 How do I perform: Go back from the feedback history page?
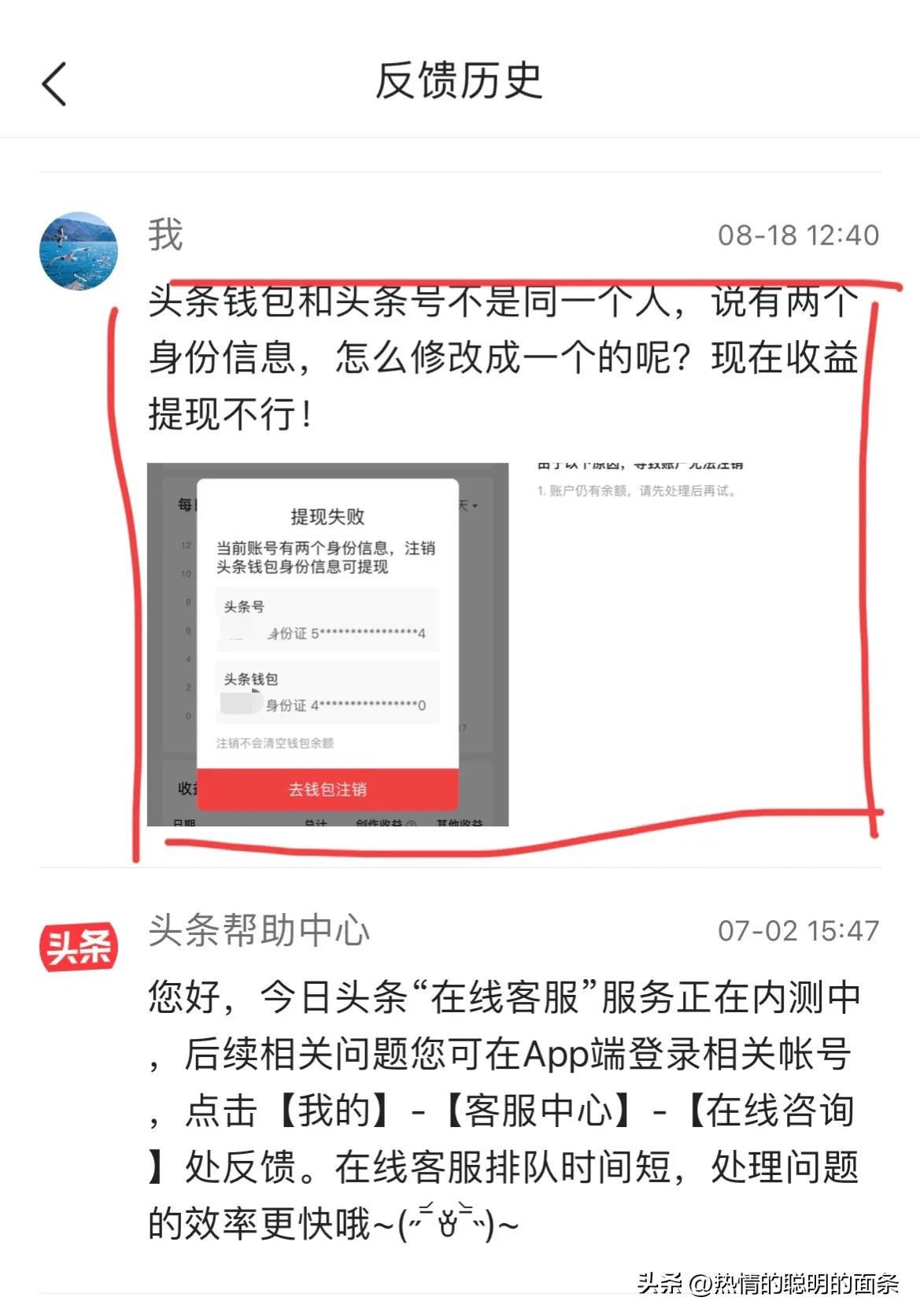click(54, 83)
